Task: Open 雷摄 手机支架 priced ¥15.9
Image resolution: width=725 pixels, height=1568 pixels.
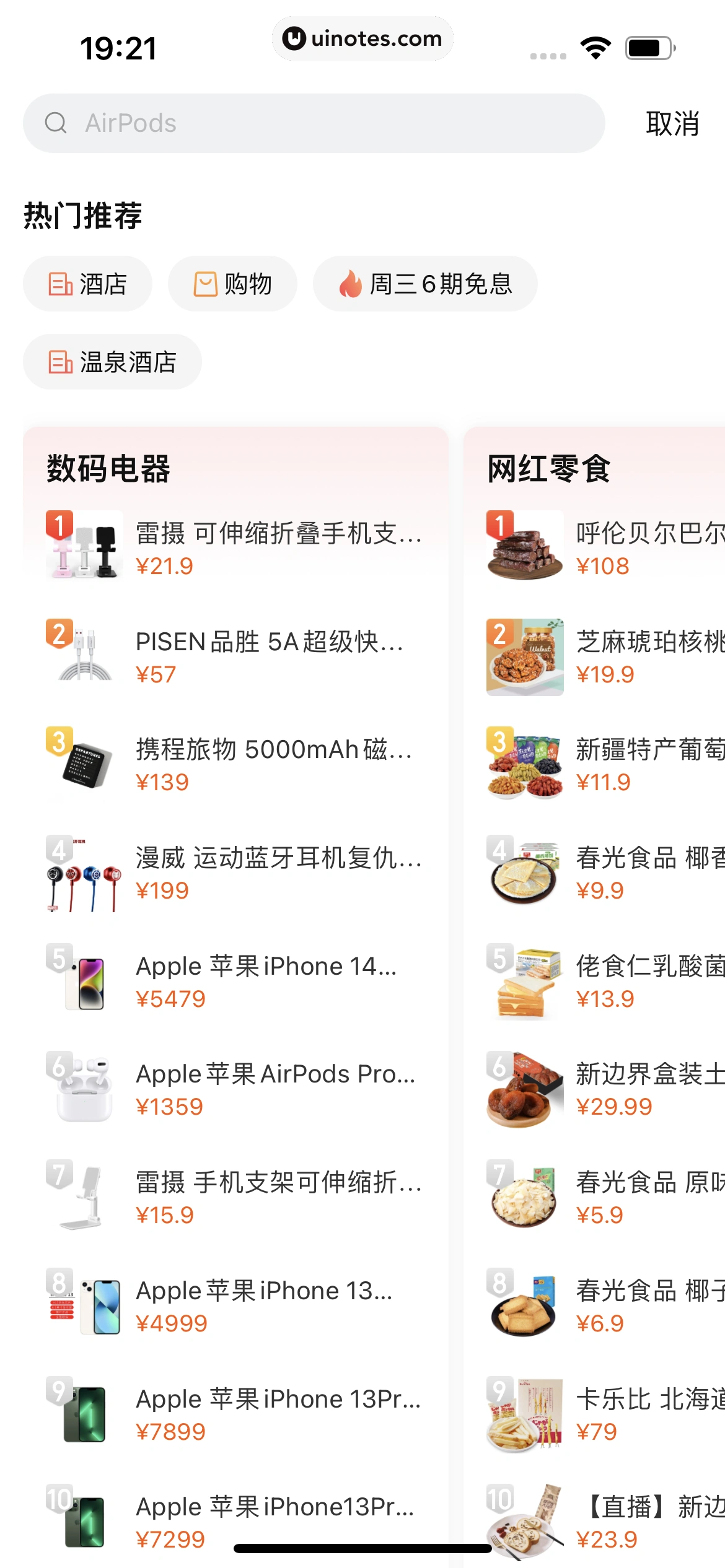Action: point(279,1196)
